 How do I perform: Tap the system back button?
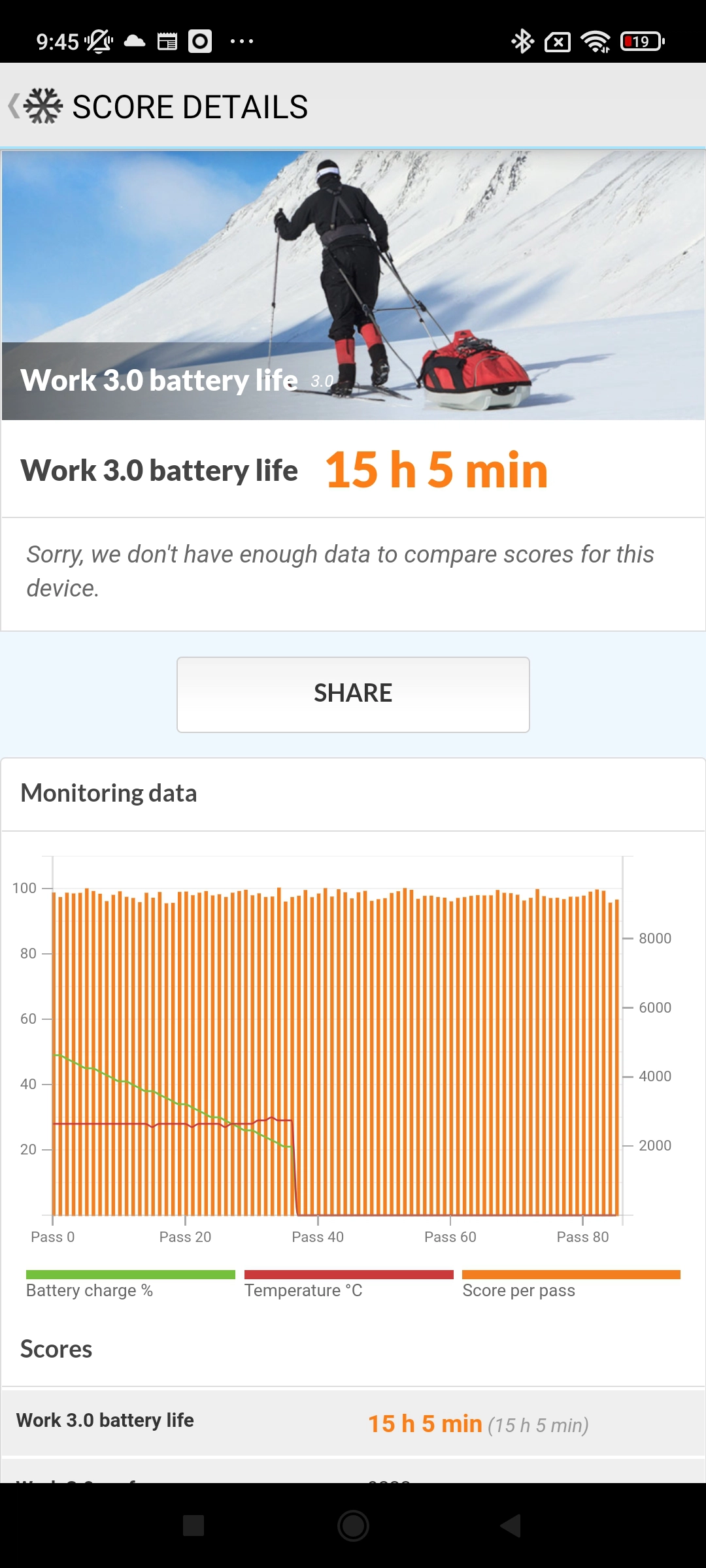click(x=511, y=1526)
